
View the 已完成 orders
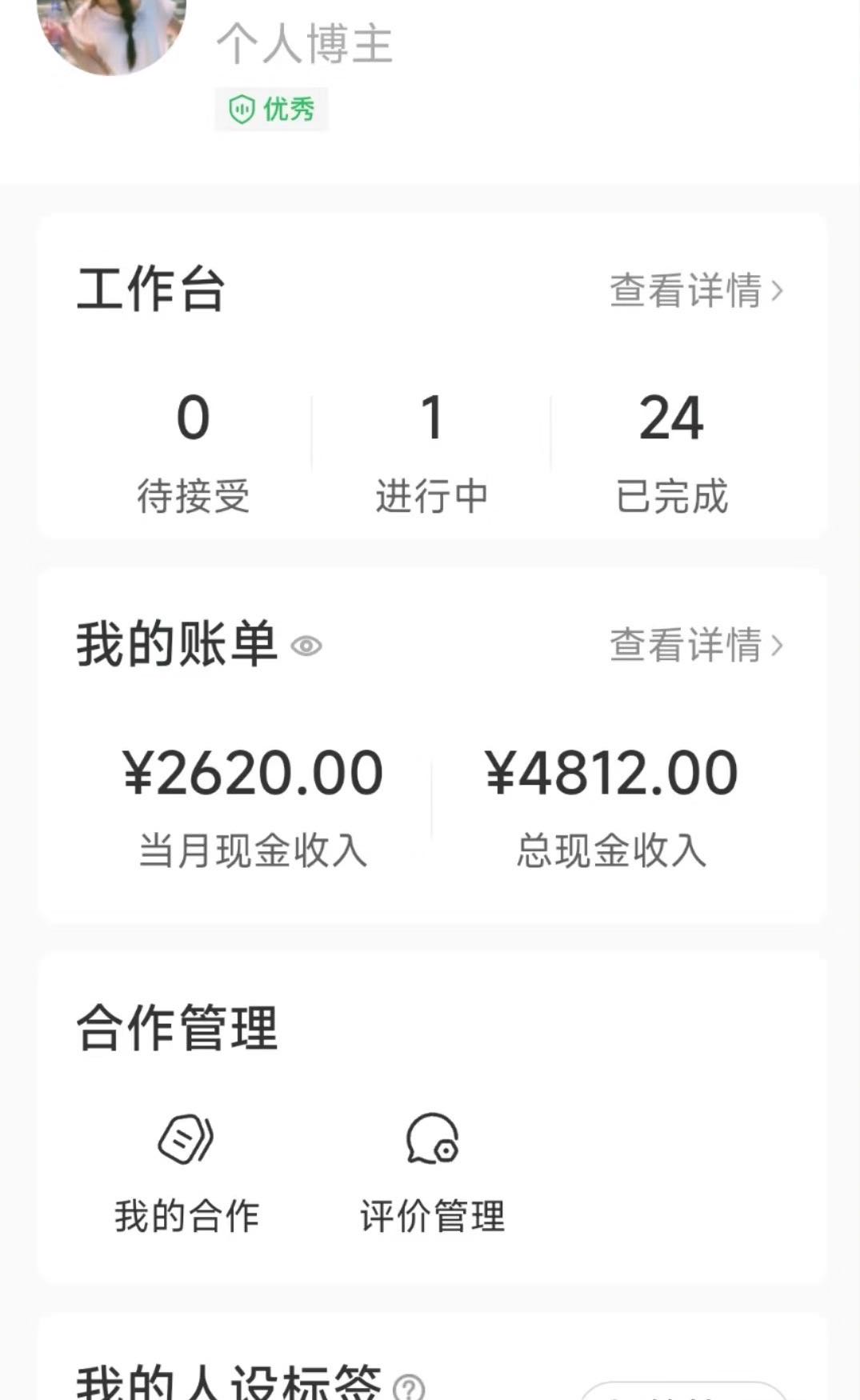click(671, 452)
